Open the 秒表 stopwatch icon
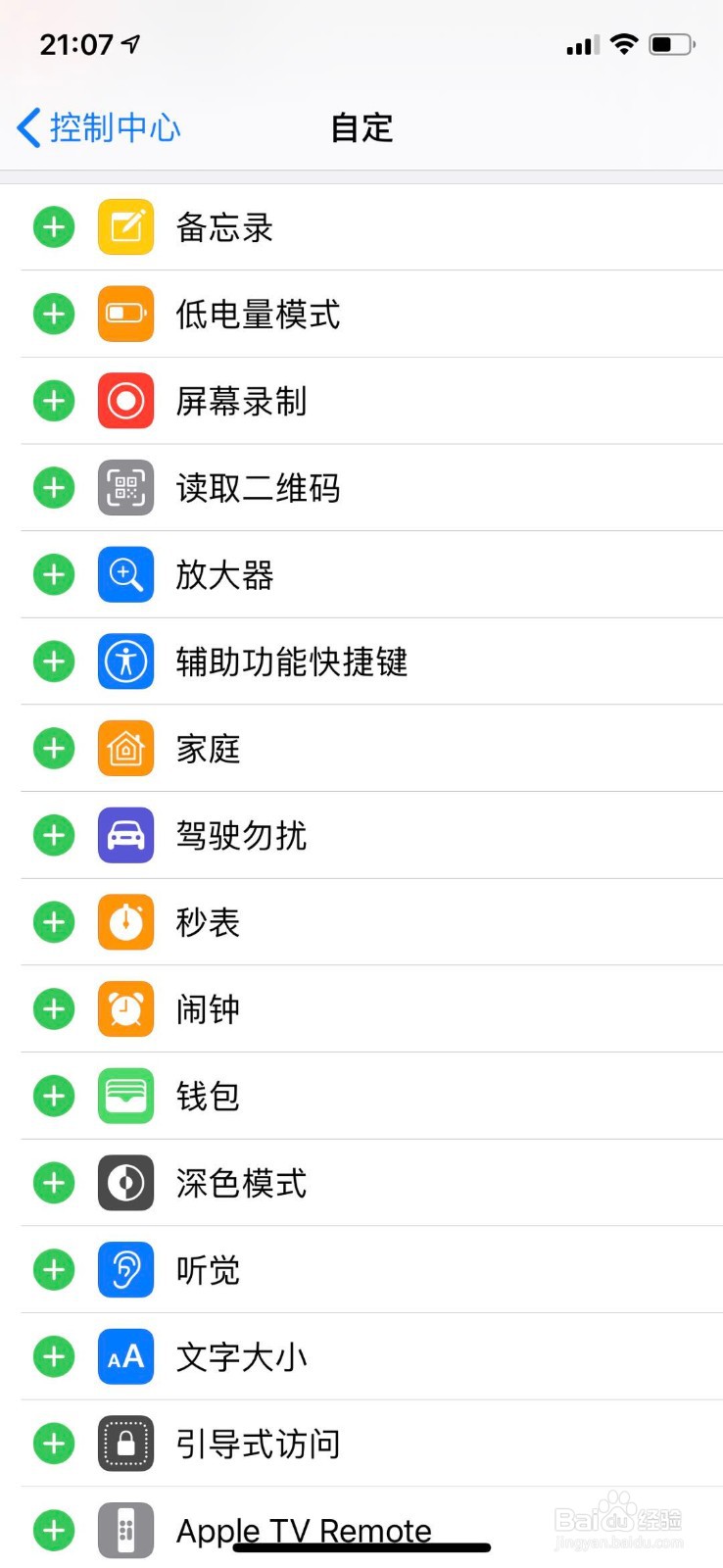The image size is (723, 1568). (124, 922)
